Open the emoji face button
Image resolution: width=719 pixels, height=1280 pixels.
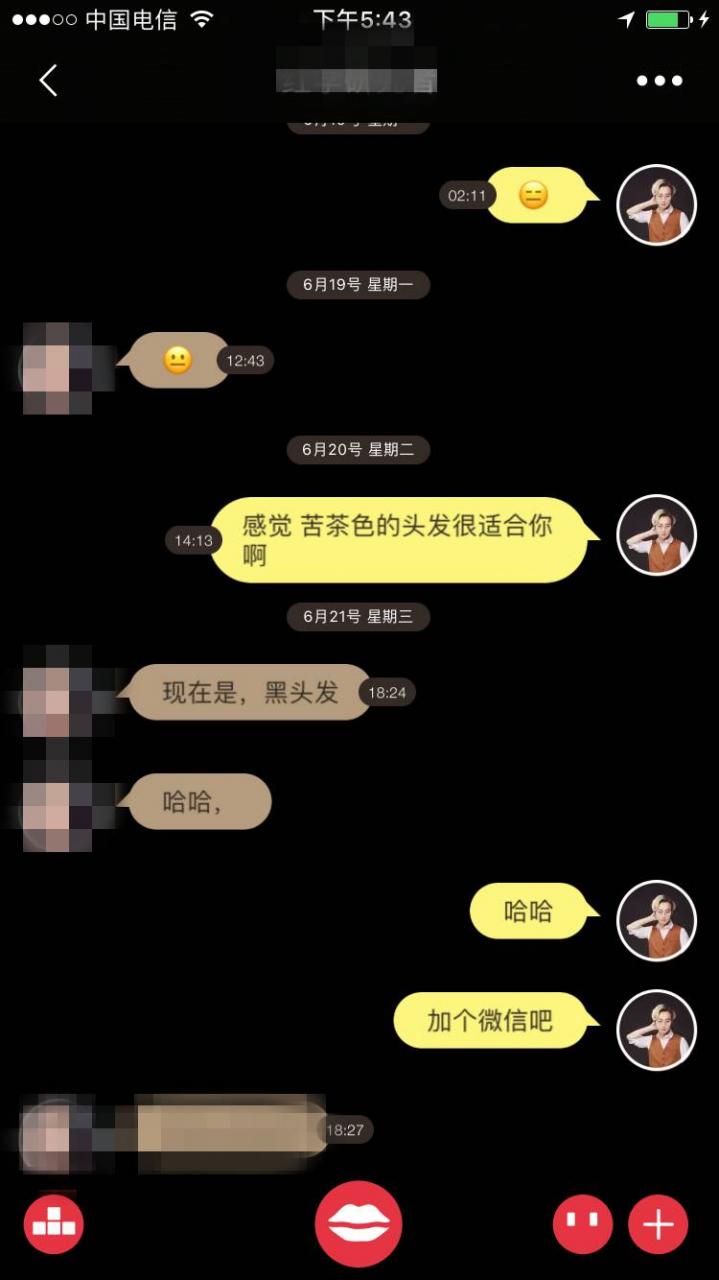pyautogui.click(x=582, y=1224)
